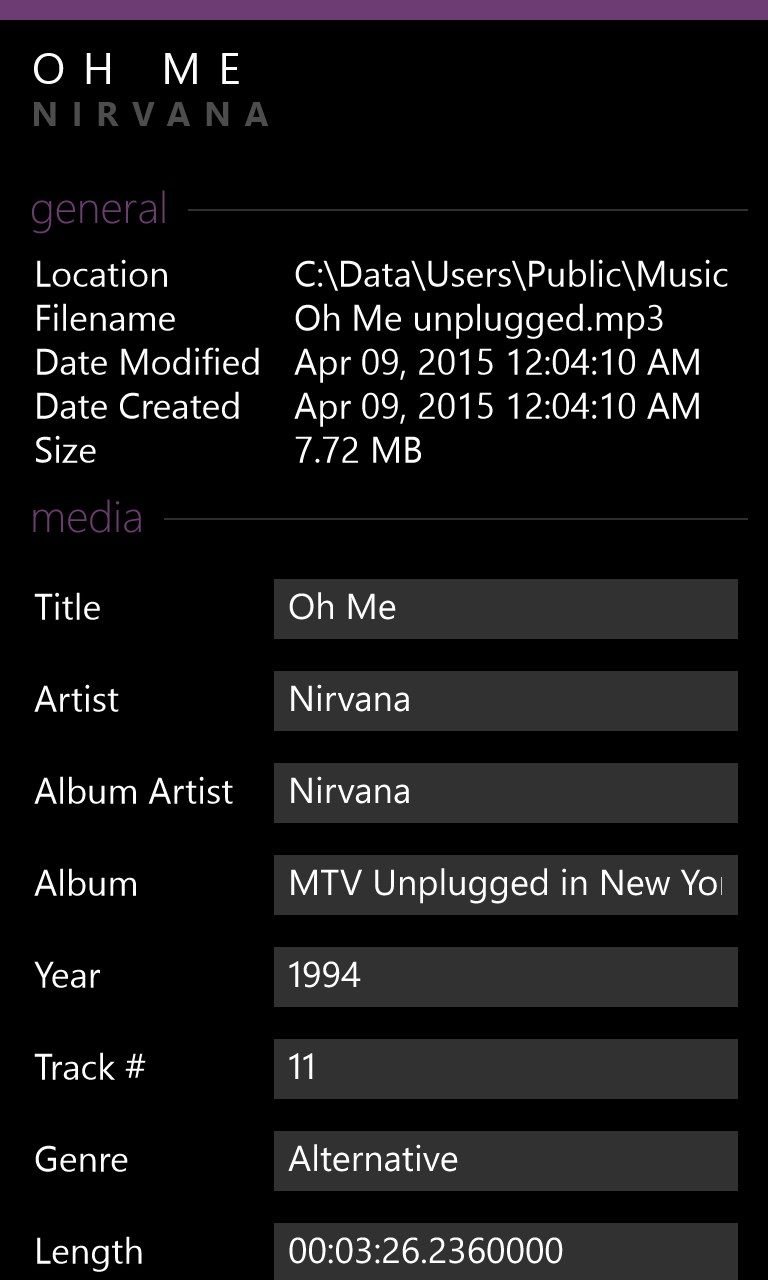Select the Genre field showing Alternative
This screenshot has width=768, height=1280.
504,1160
